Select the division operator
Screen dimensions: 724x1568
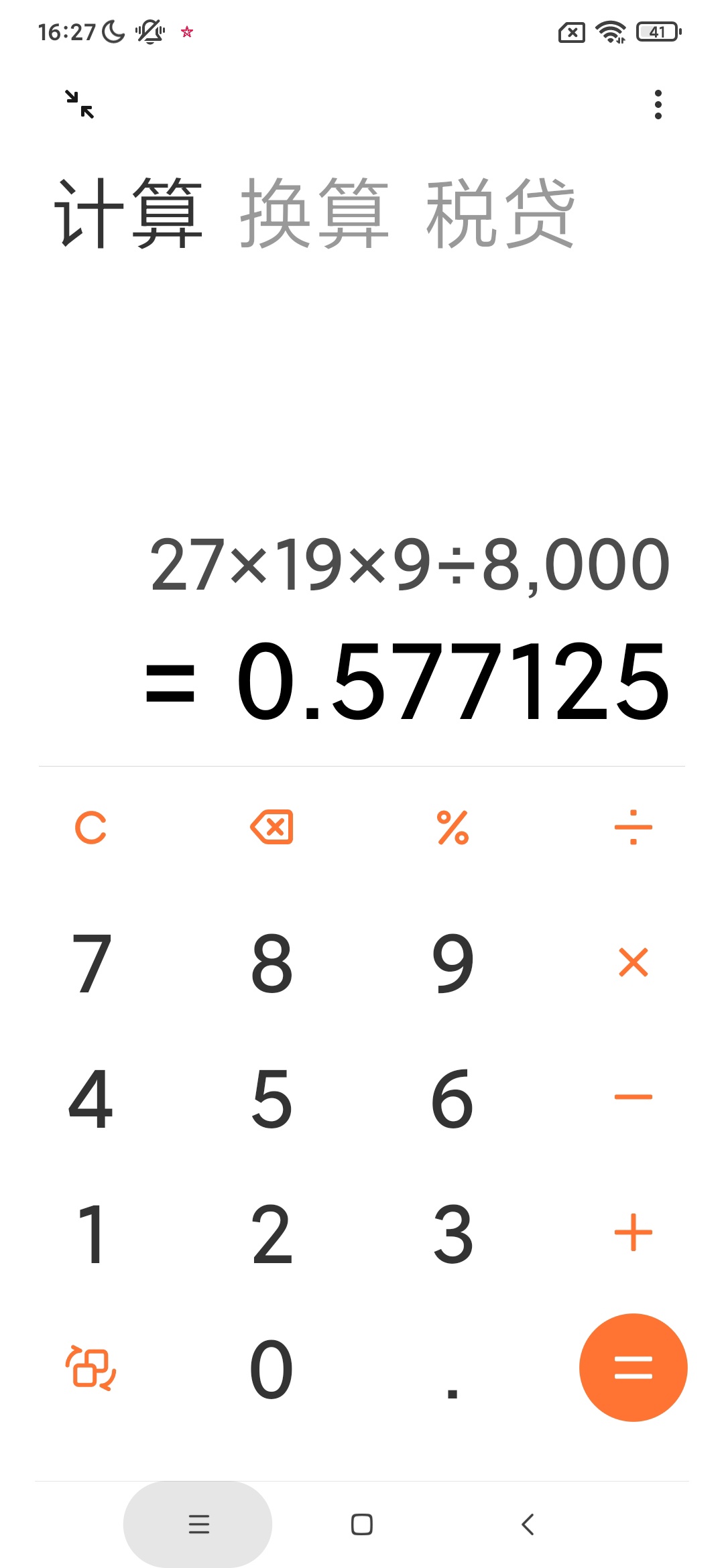pyautogui.click(x=633, y=828)
